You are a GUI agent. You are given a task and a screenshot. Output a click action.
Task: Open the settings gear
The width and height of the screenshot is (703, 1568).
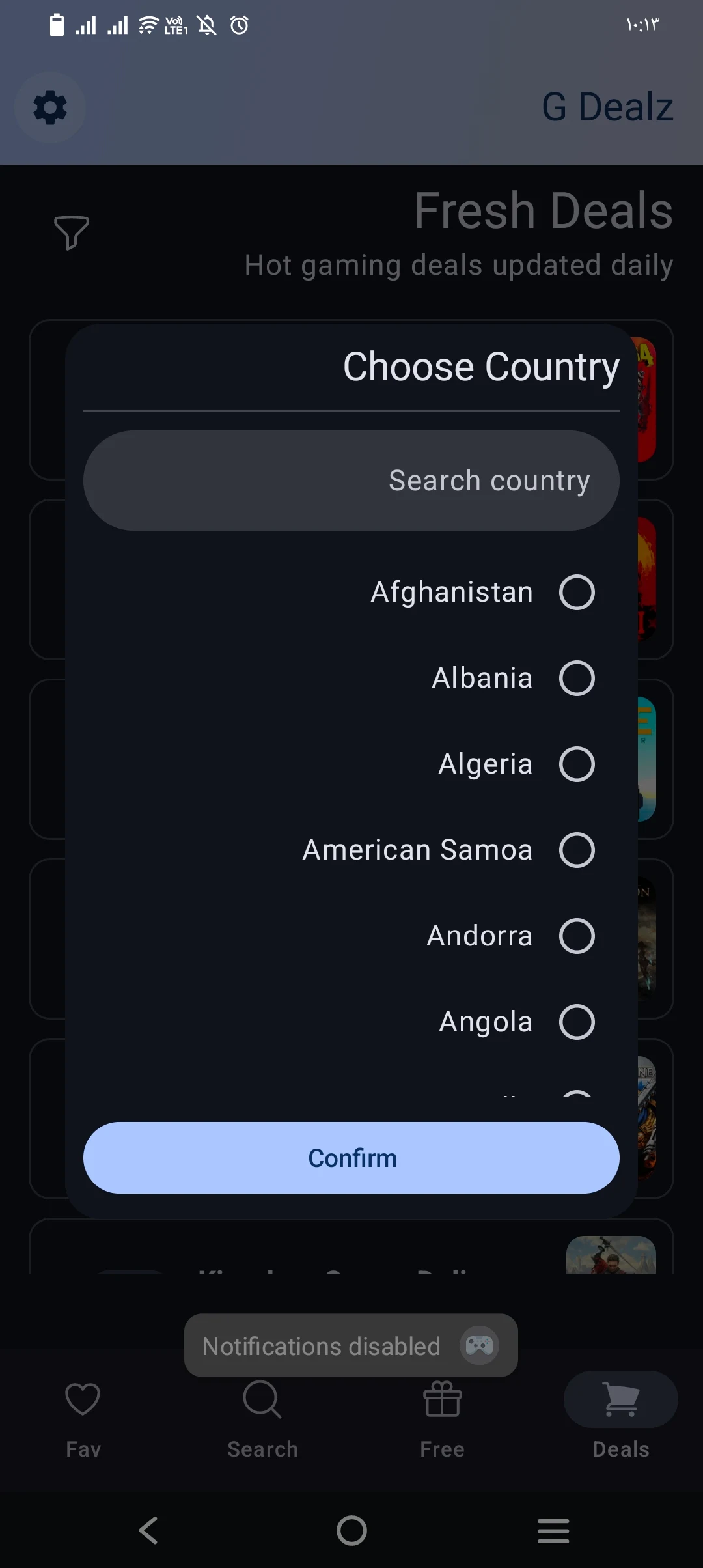50,107
